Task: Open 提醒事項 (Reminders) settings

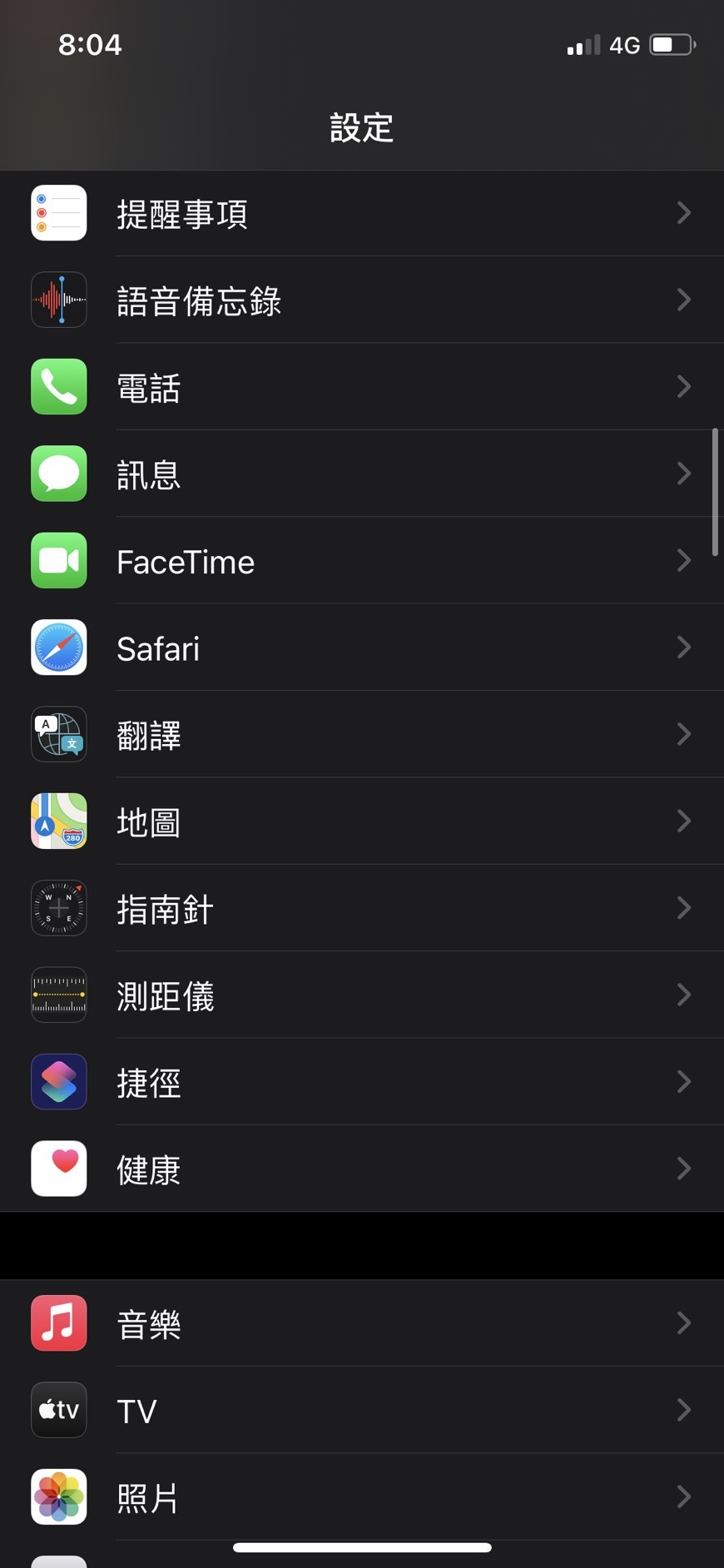Action: (x=361, y=214)
